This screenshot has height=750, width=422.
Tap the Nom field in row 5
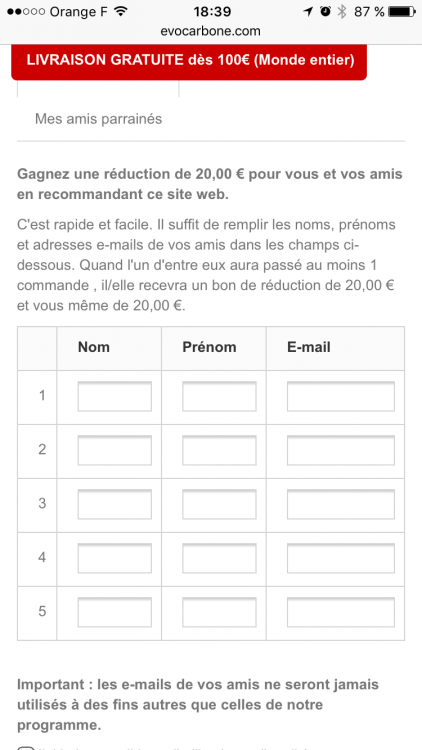(x=115, y=613)
